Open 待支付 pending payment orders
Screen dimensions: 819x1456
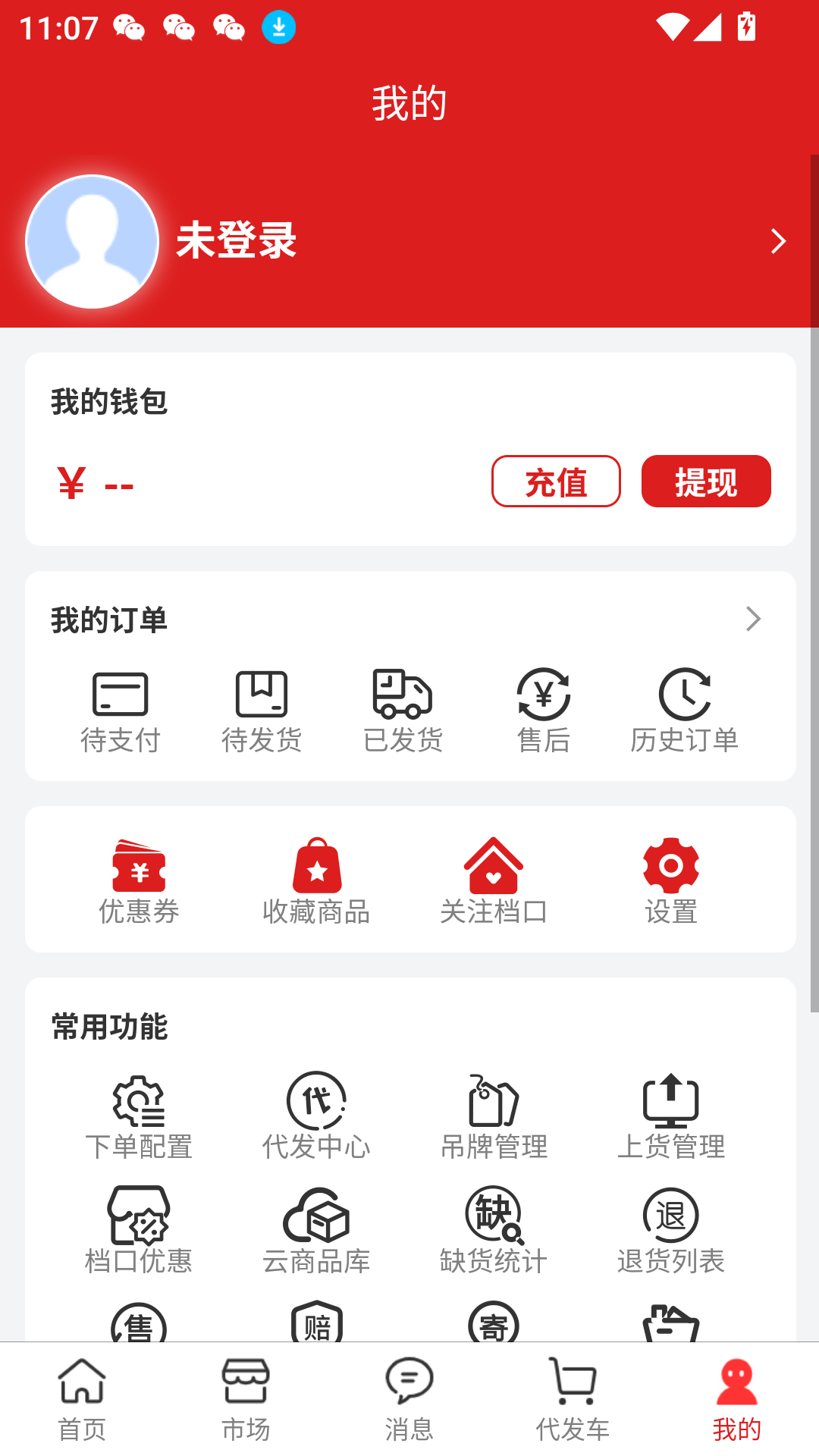(121, 711)
